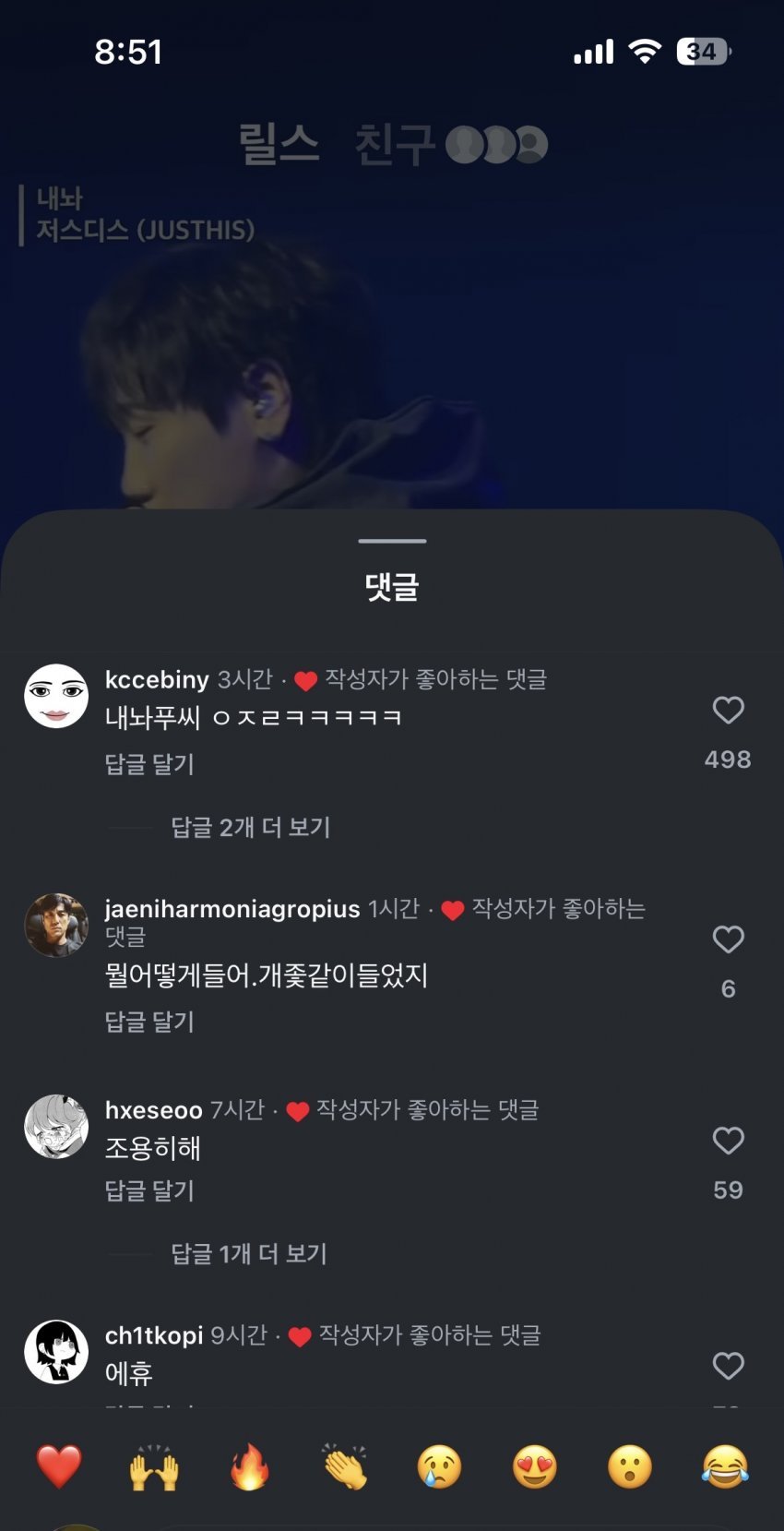The width and height of the screenshot is (784, 1531).
Task: Open kccebiny's profile picture
Action: tap(56, 696)
